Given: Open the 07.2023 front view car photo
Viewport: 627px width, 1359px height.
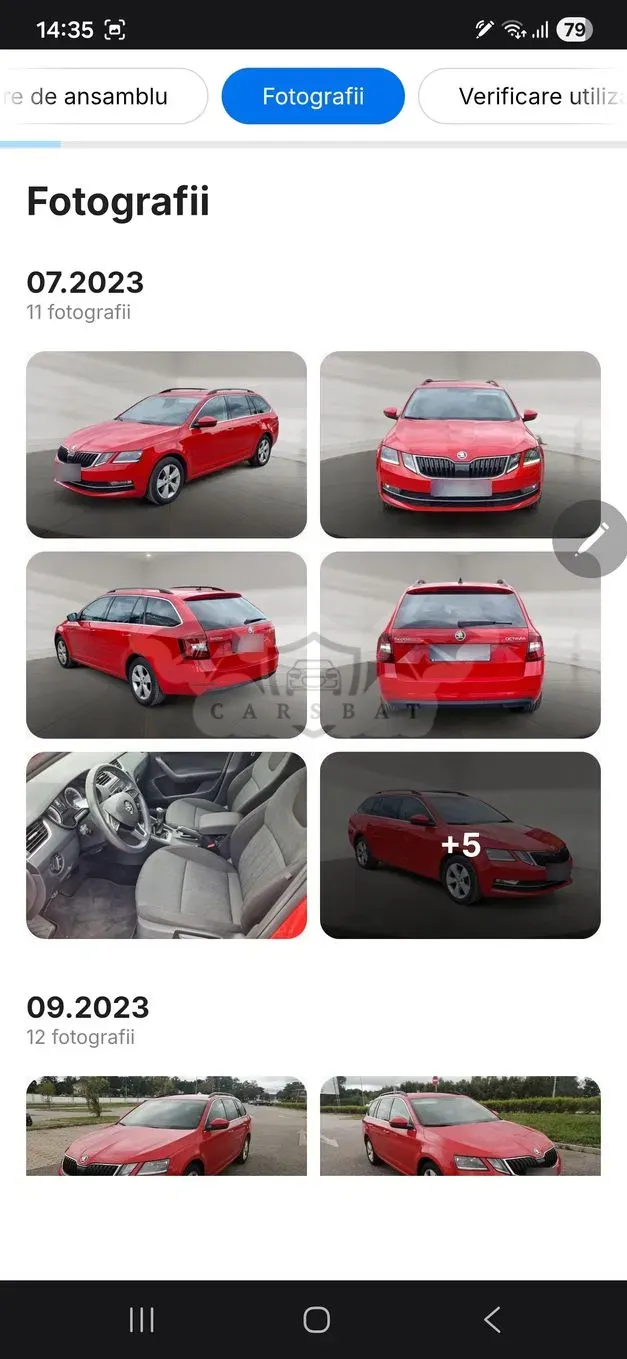Looking at the screenshot, I should pos(460,445).
